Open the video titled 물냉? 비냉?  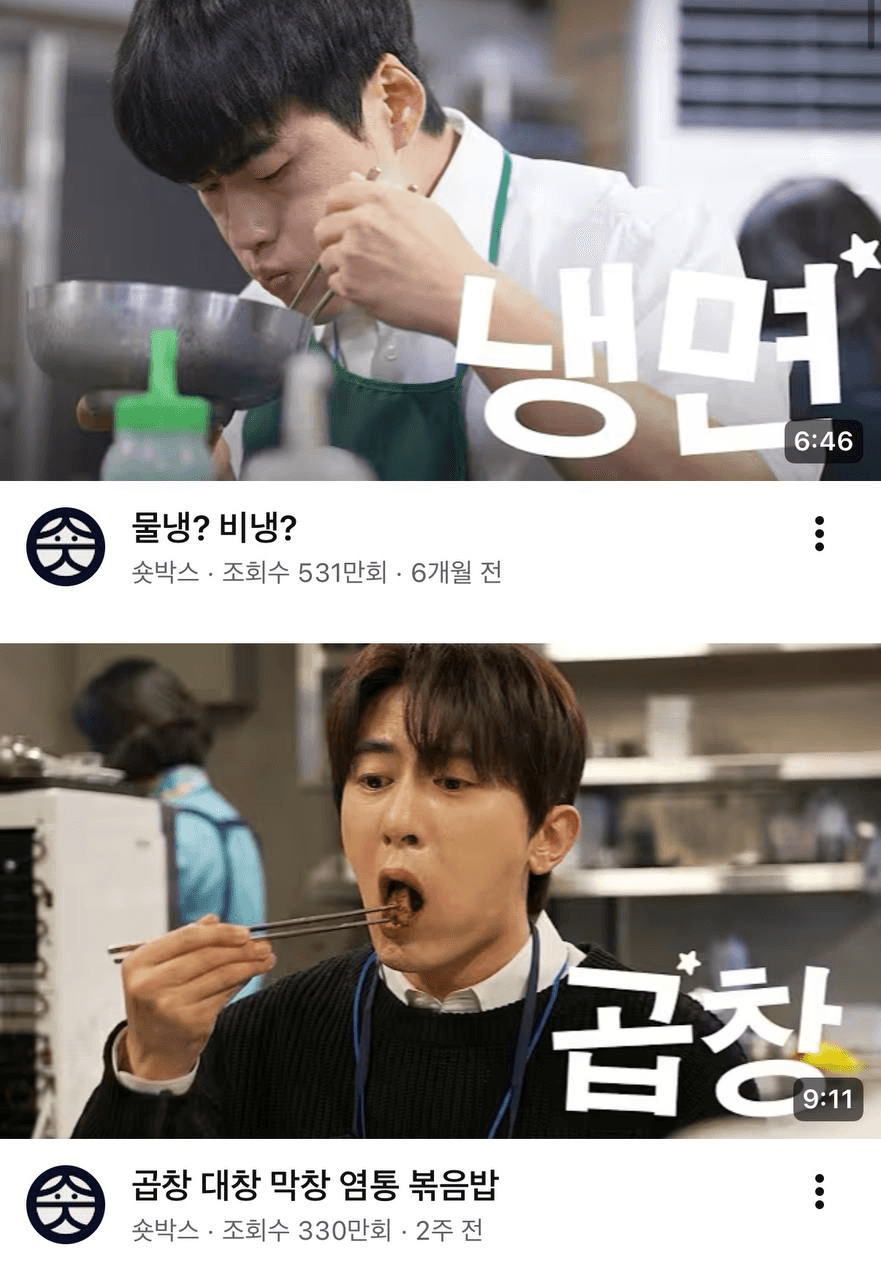tap(216, 527)
